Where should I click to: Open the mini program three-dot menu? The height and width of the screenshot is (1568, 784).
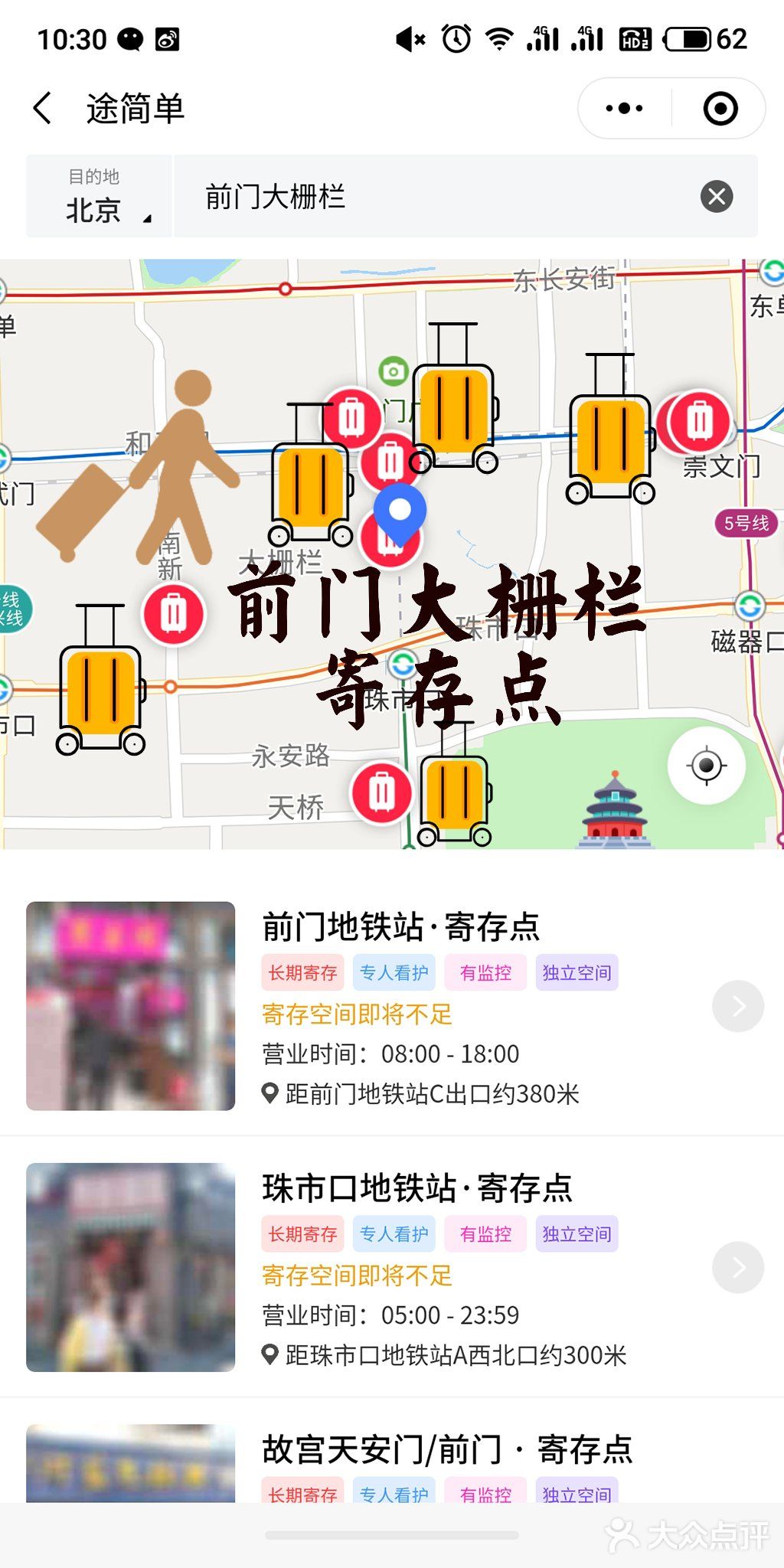tap(624, 109)
